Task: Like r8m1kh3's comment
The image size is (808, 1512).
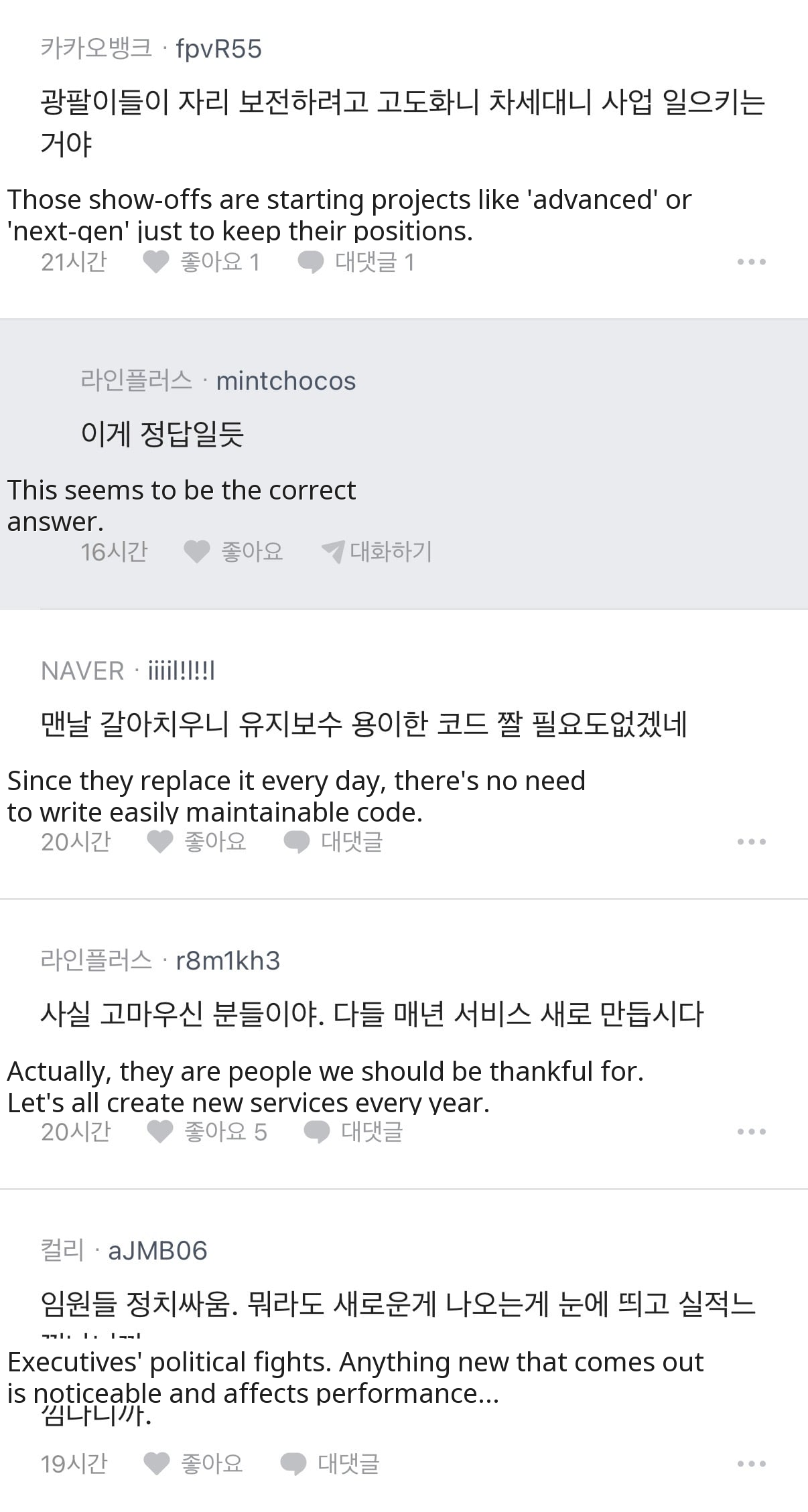Action: click(206, 1132)
